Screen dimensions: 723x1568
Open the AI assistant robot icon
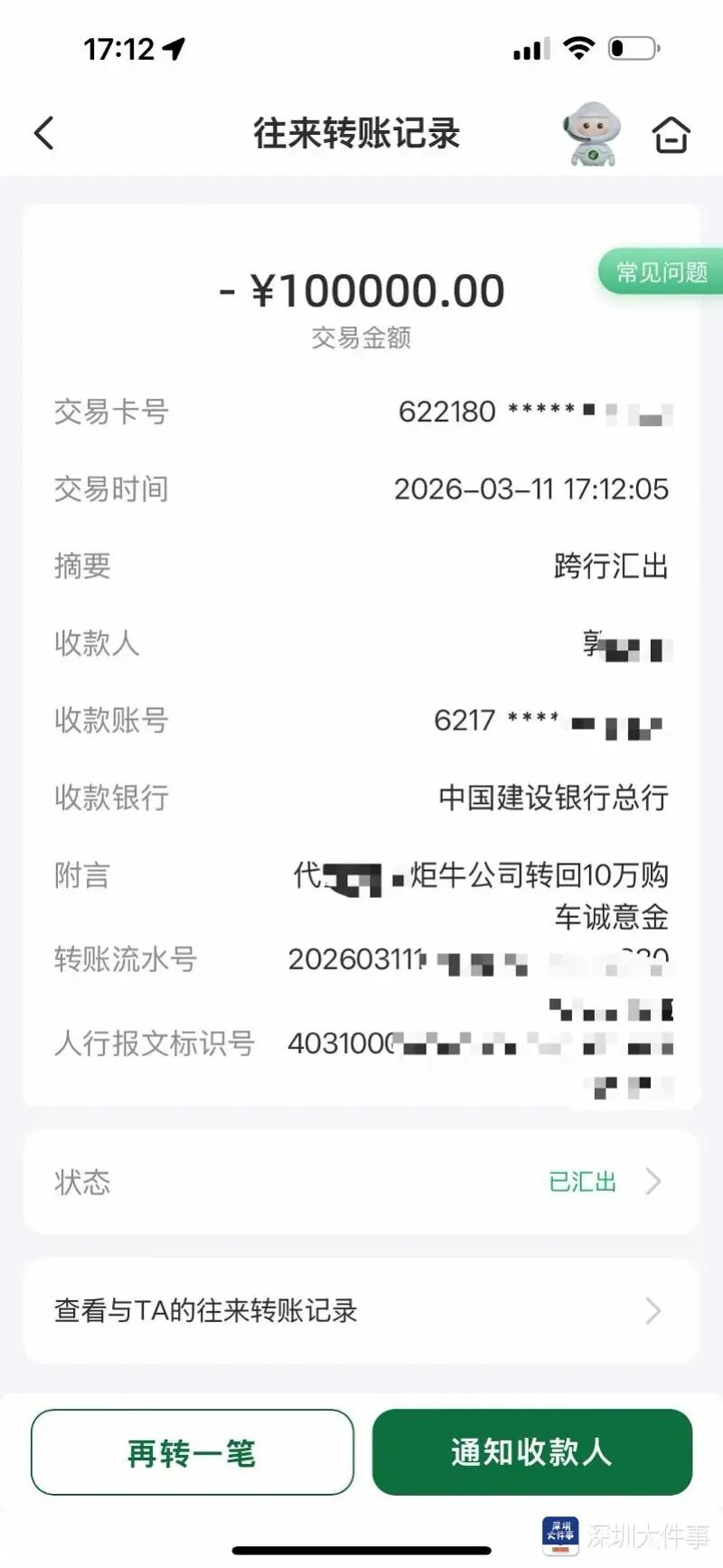(592, 134)
